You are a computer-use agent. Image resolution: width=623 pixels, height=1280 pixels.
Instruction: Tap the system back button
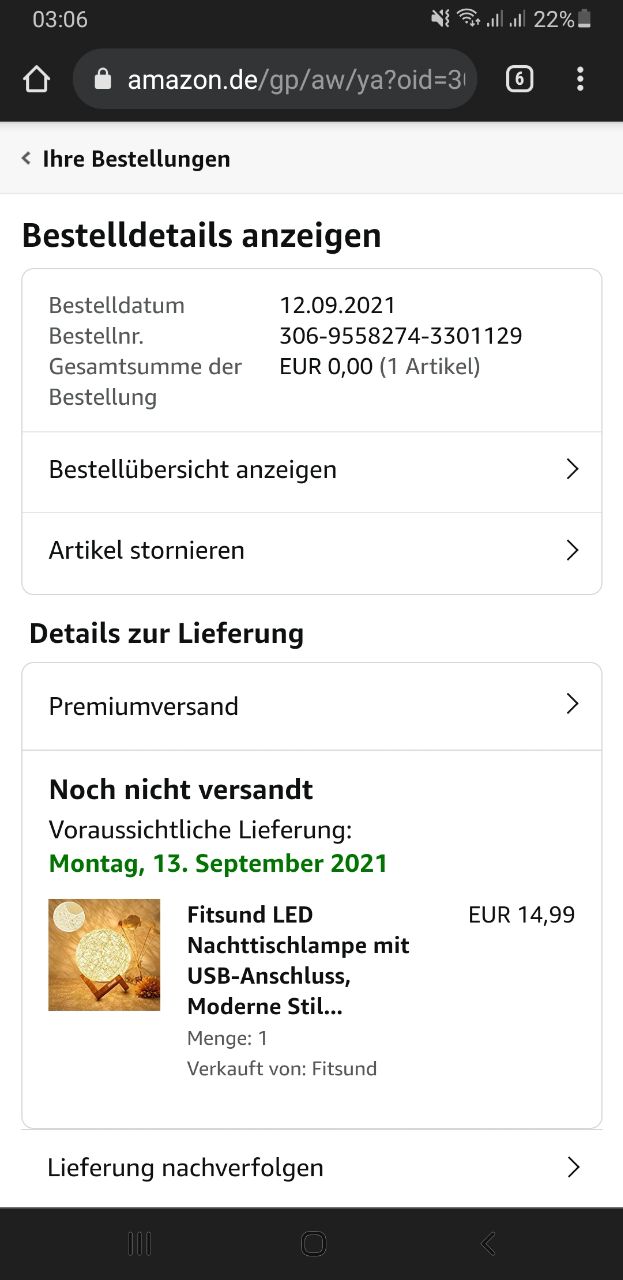[x=488, y=1243]
